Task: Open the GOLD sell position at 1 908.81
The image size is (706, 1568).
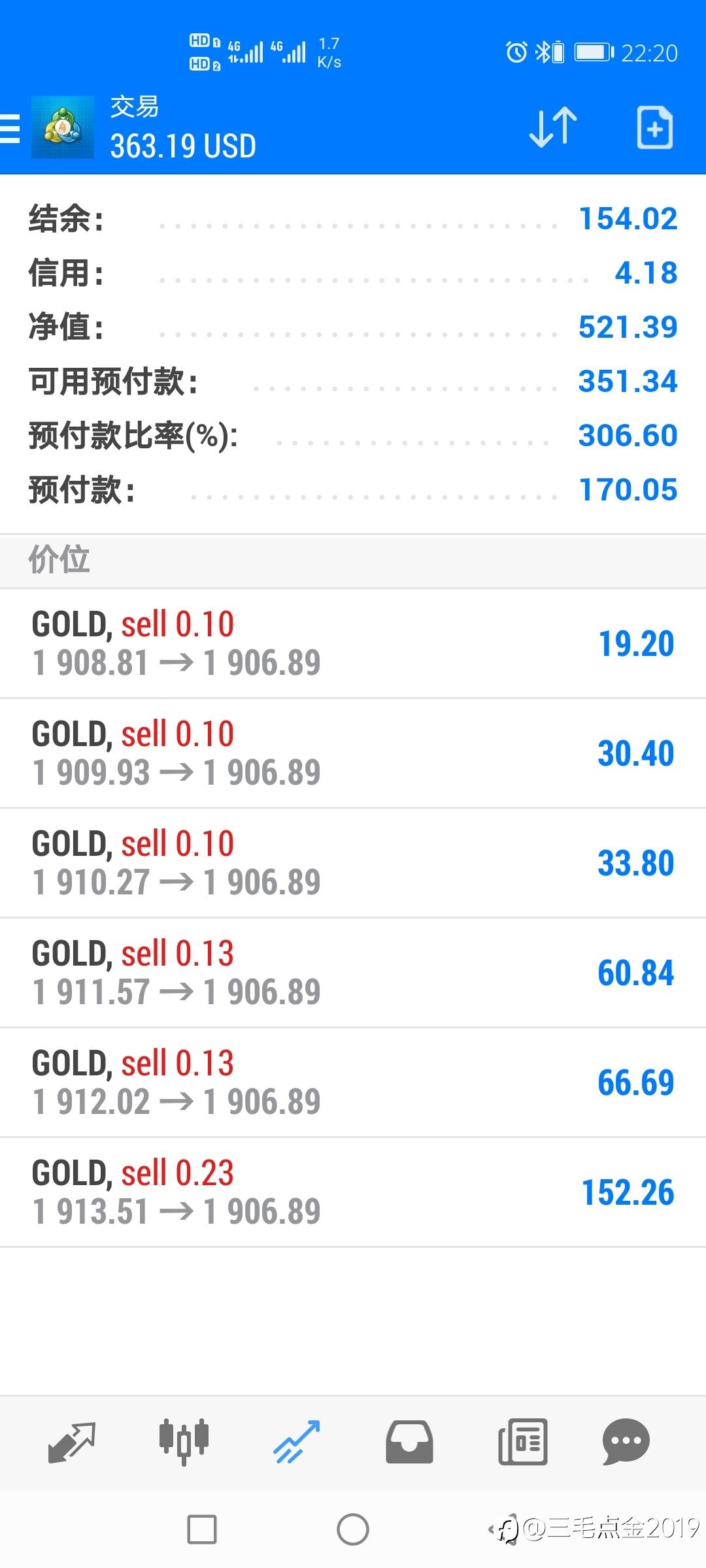Action: (x=353, y=644)
